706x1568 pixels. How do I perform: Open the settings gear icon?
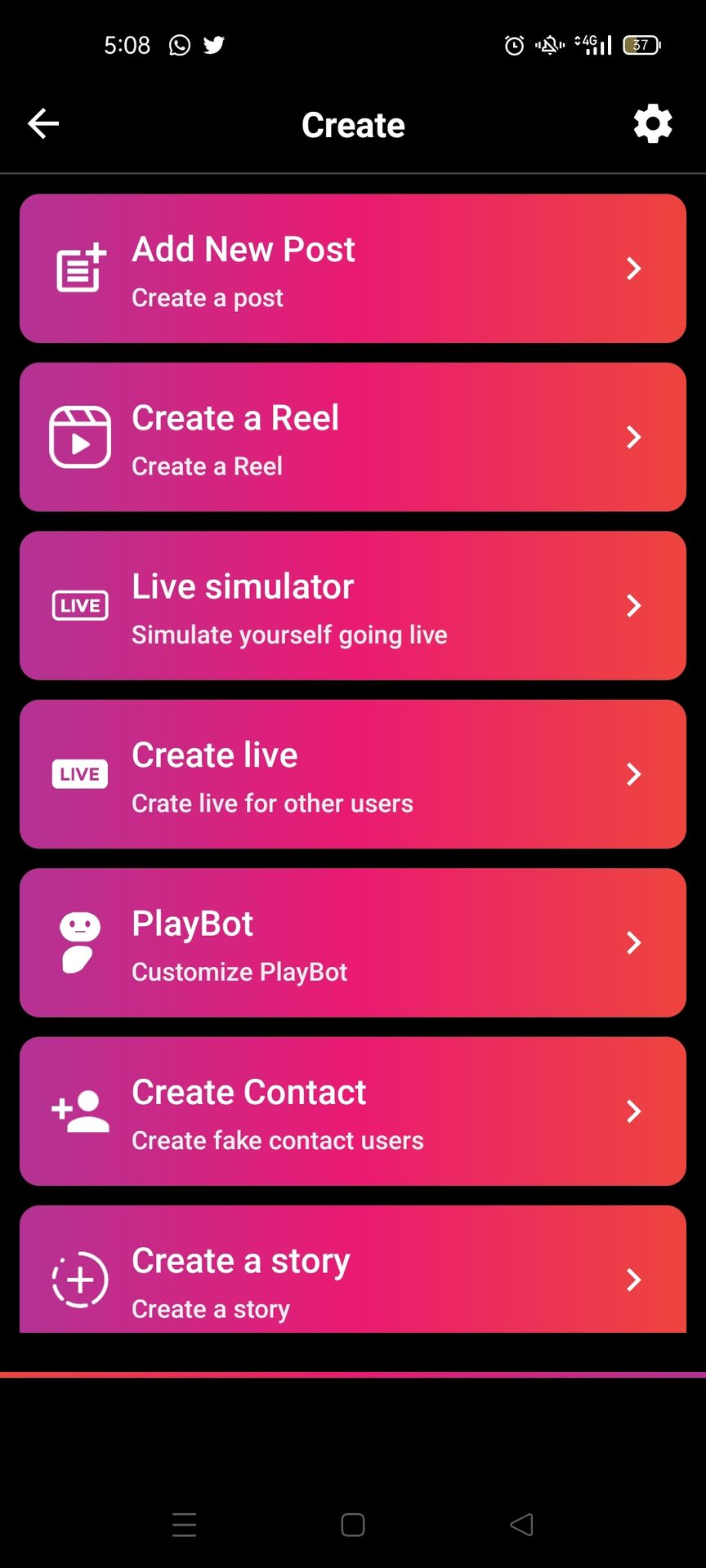(653, 124)
